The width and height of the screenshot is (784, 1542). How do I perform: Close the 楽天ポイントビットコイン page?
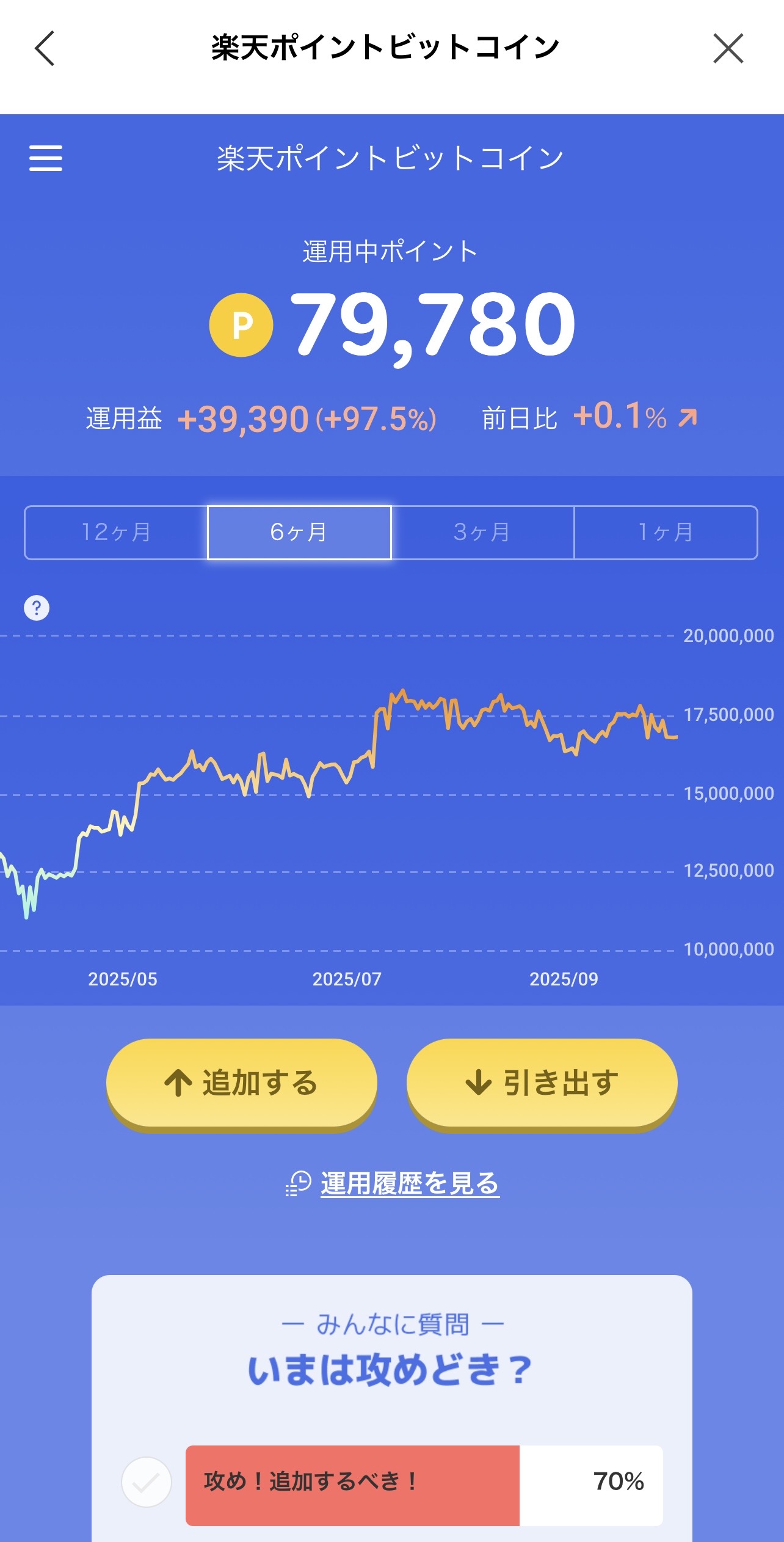coord(728,48)
